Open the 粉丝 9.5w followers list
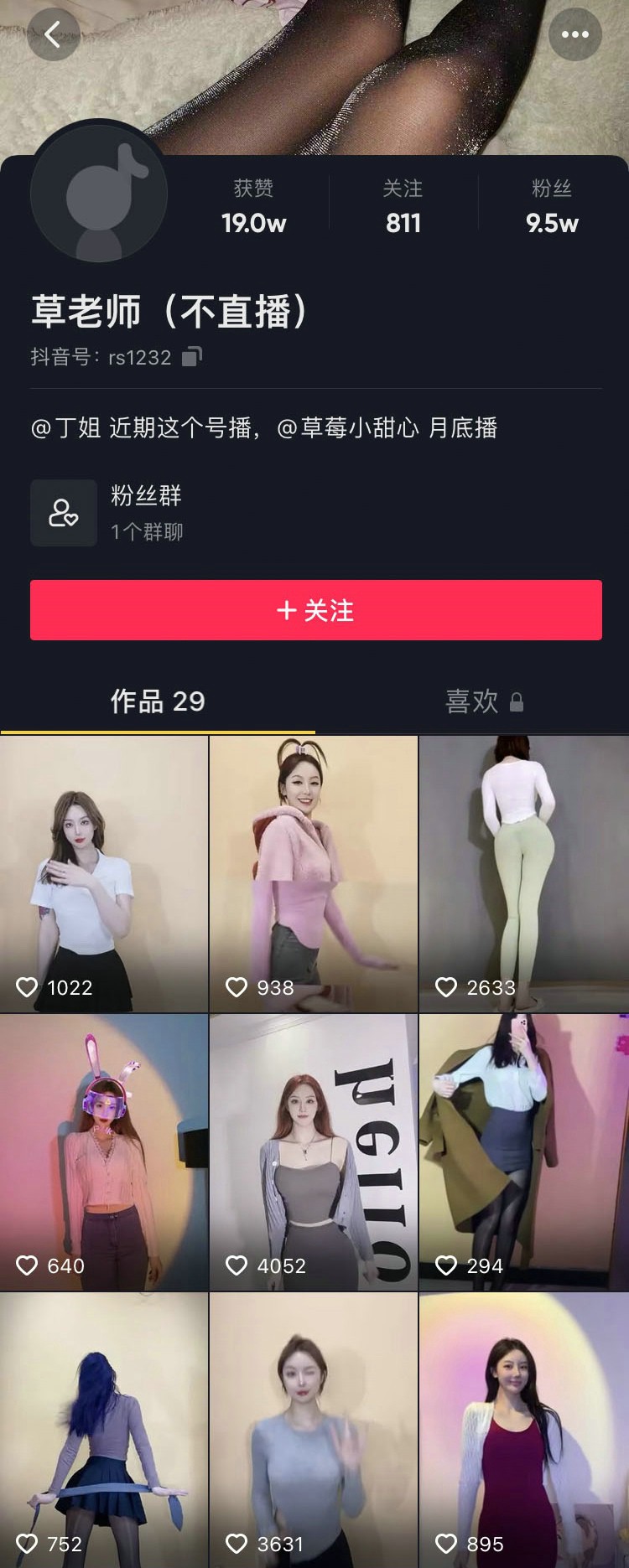This screenshot has height=1568, width=629. coord(551,207)
